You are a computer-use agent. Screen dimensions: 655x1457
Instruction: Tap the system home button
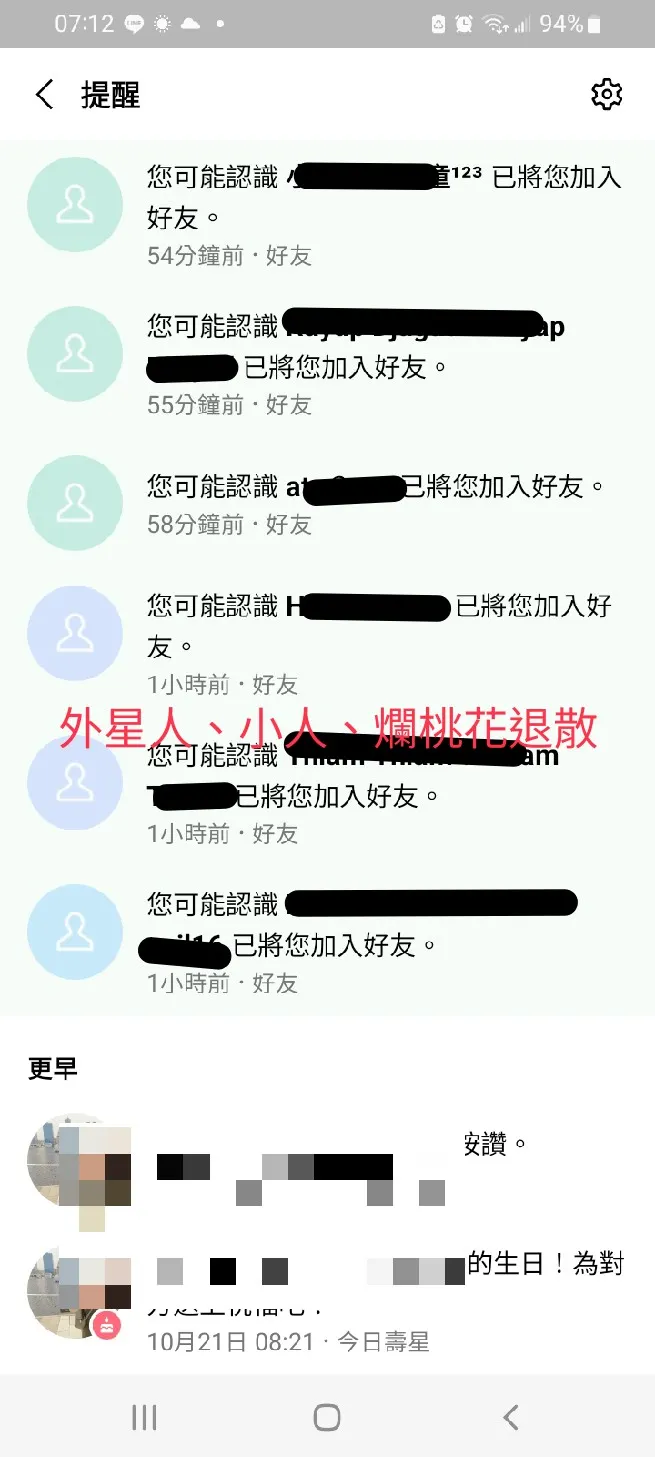click(327, 1416)
